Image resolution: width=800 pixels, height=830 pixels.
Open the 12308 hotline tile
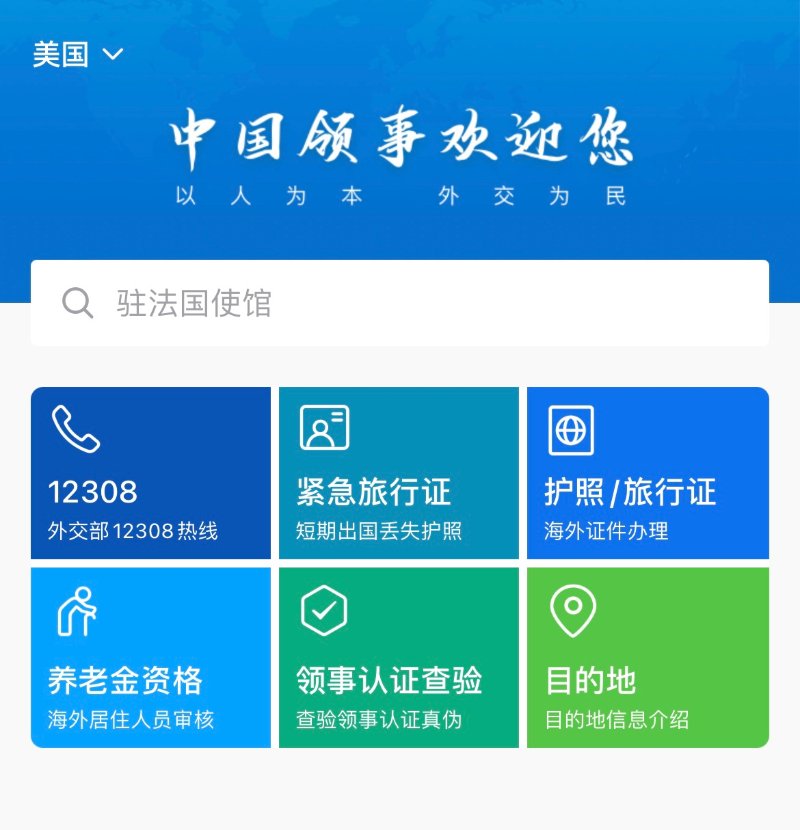151,473
